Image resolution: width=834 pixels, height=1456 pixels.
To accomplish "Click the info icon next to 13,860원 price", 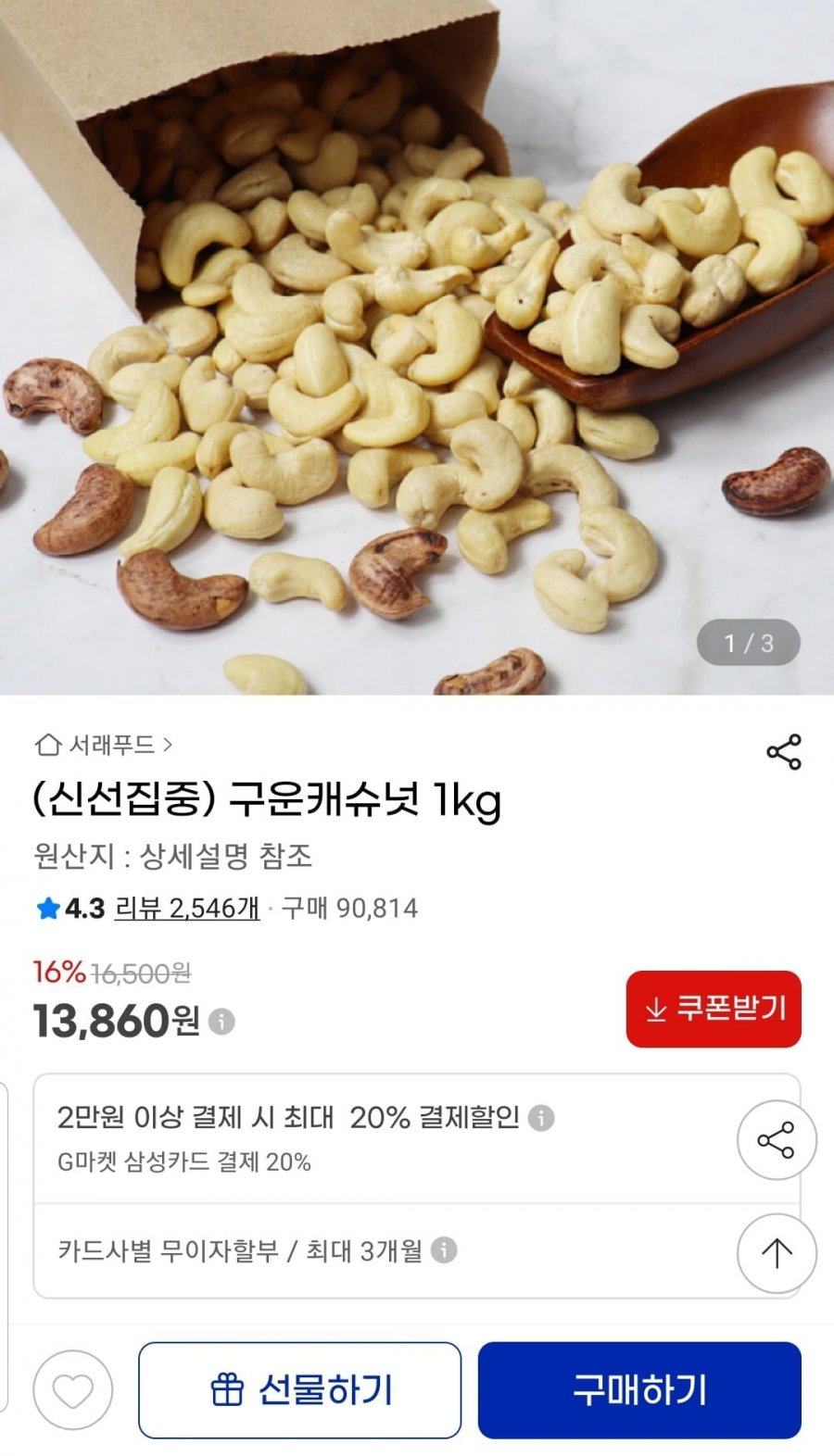I will coord(221,1023).
